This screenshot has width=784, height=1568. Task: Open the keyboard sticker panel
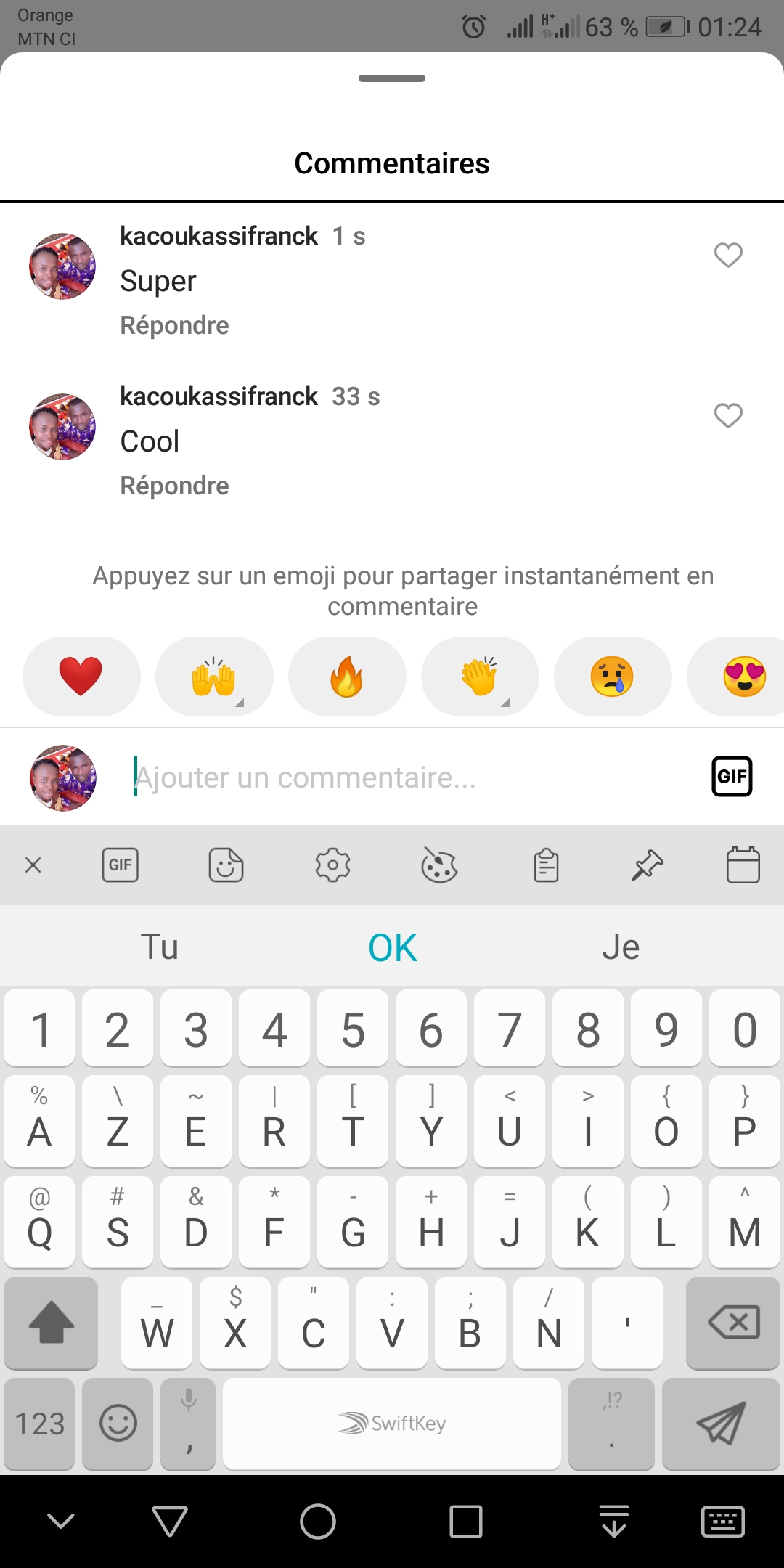pyautogui.click(x=226, y=865)
